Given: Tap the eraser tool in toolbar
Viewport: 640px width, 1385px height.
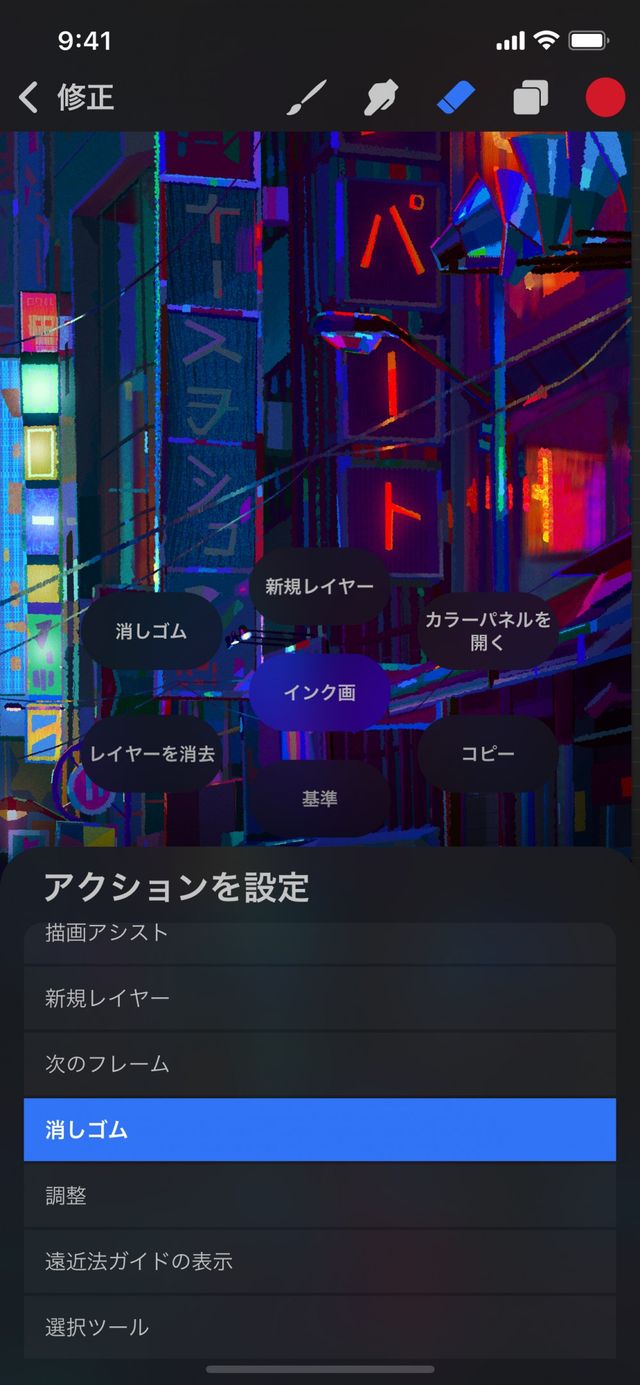Looking at the screenshot, I should [x=455, y=98].
